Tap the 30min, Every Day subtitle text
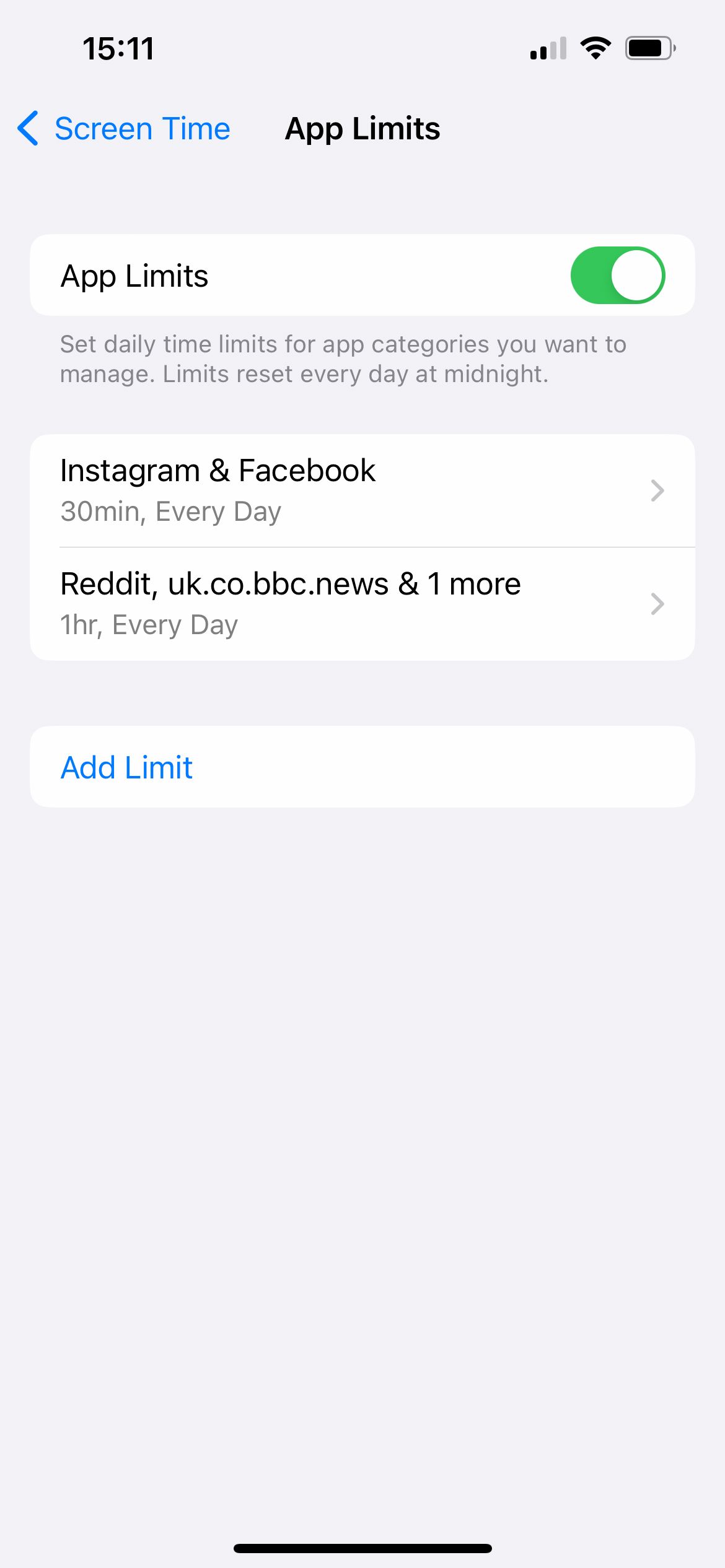This screenshot has height=1568, width=725. [x=171, y=511]
